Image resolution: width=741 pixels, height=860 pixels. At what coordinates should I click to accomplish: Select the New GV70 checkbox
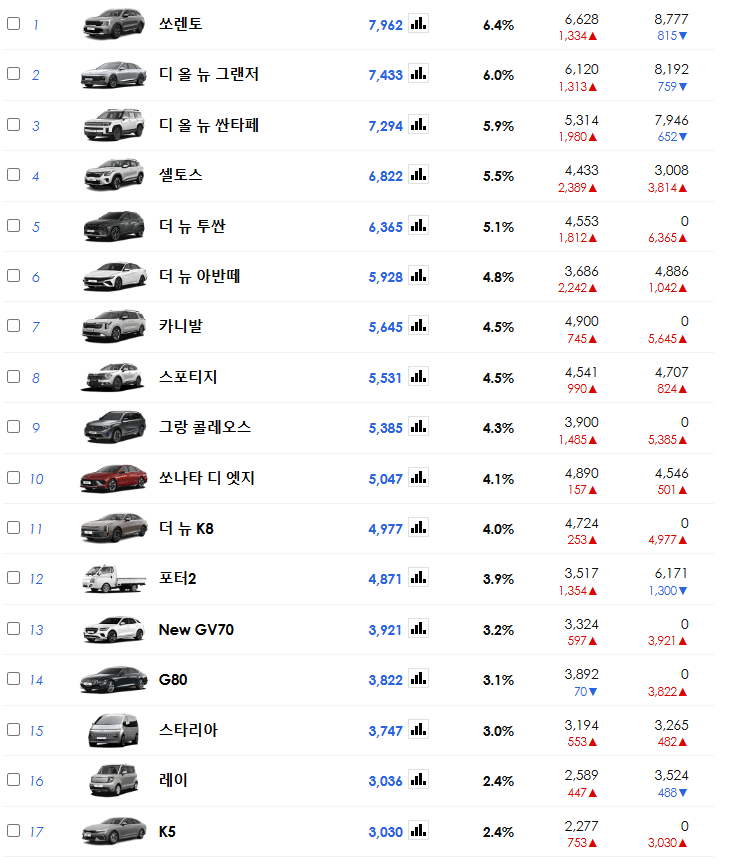click(x=13, y=629)
